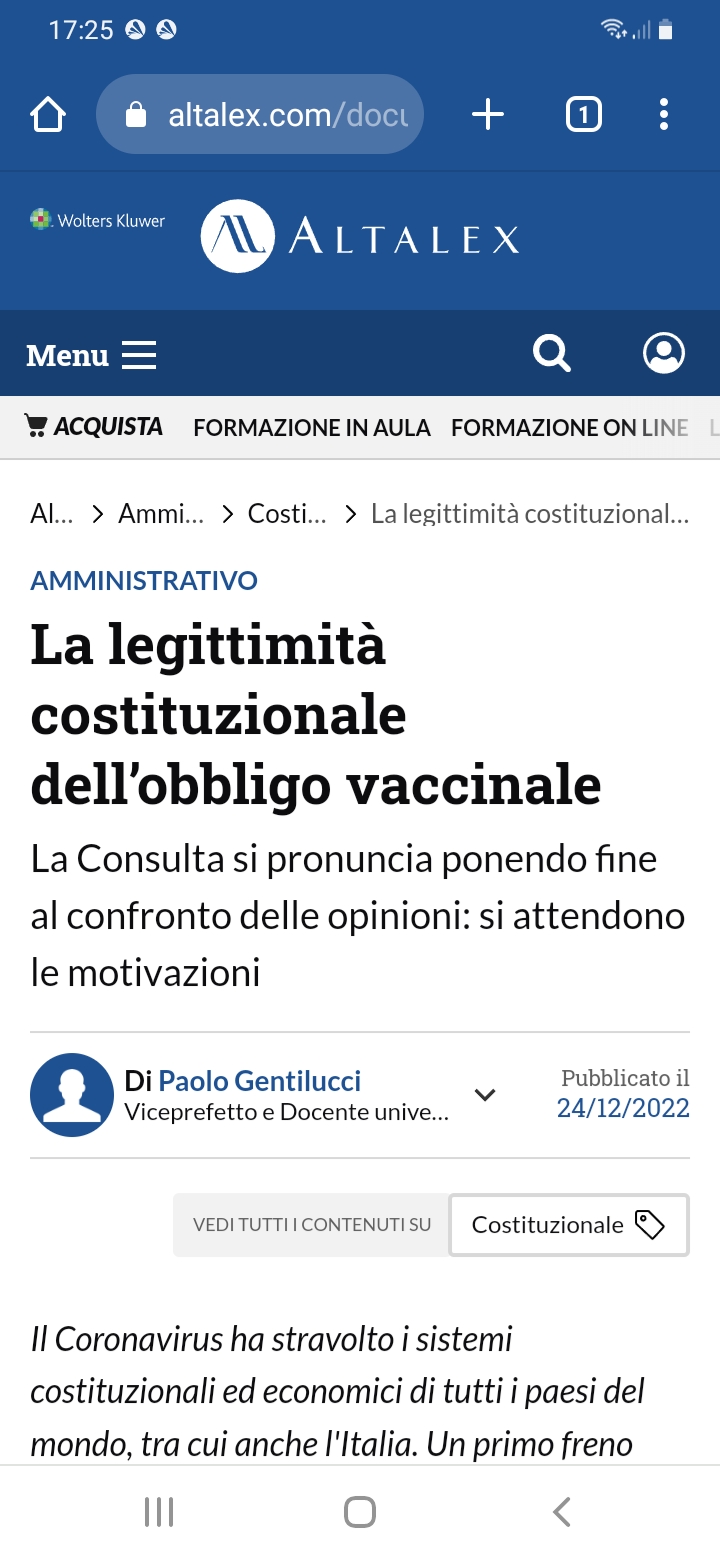720x1560 pixels.
Task: Open the user account icon
Action: [x=664, y=353]
